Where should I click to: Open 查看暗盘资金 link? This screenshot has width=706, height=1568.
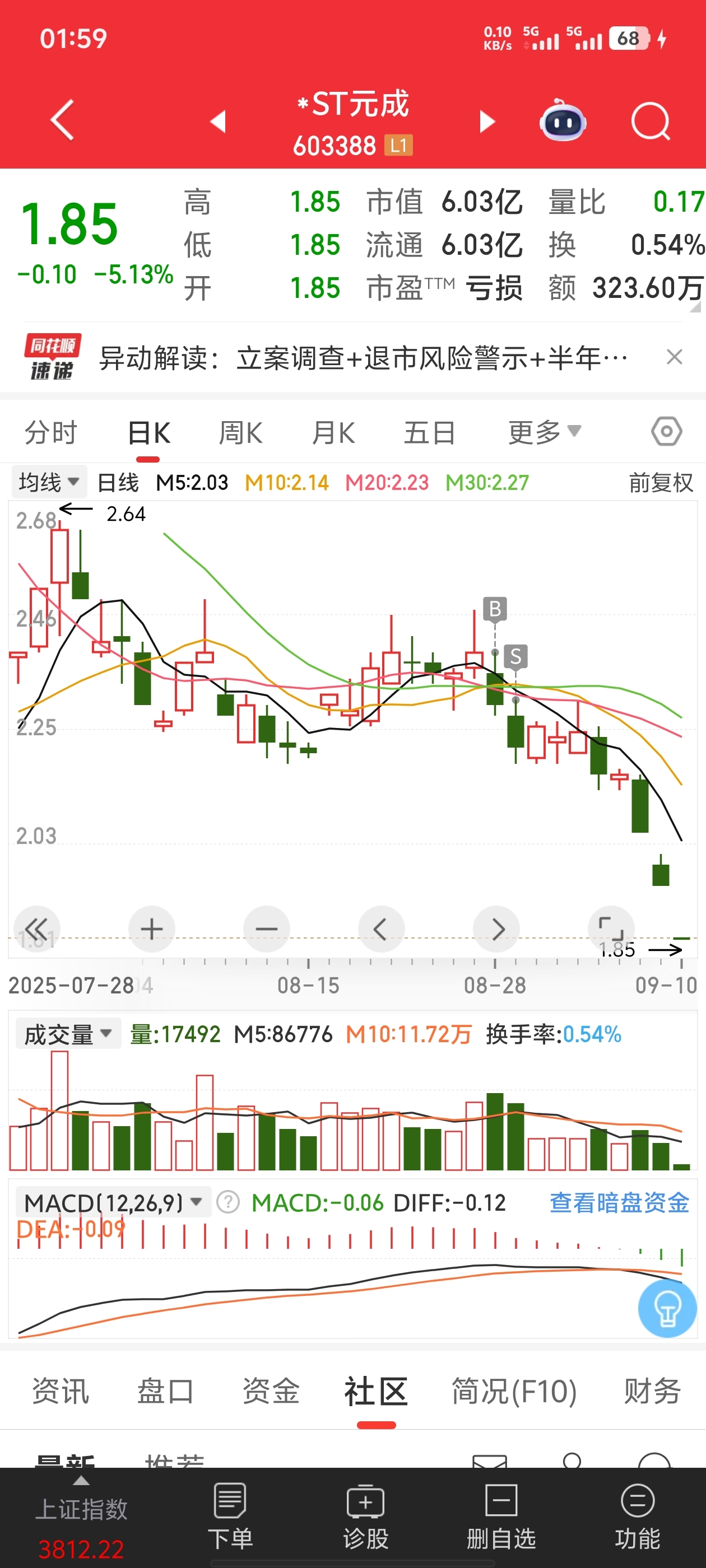pyautogui.click(x=619, y=1203)
